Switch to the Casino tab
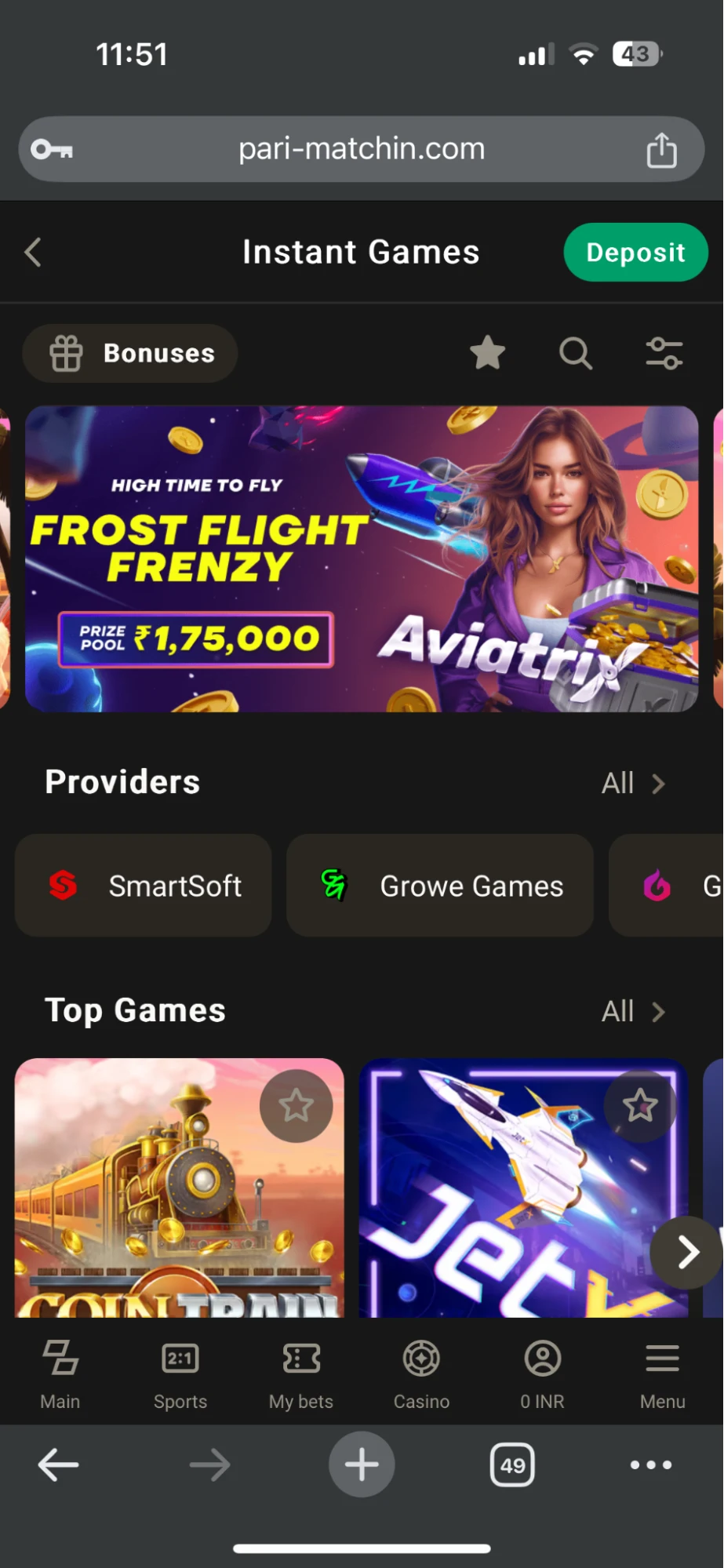 [x=421, y=1373]
